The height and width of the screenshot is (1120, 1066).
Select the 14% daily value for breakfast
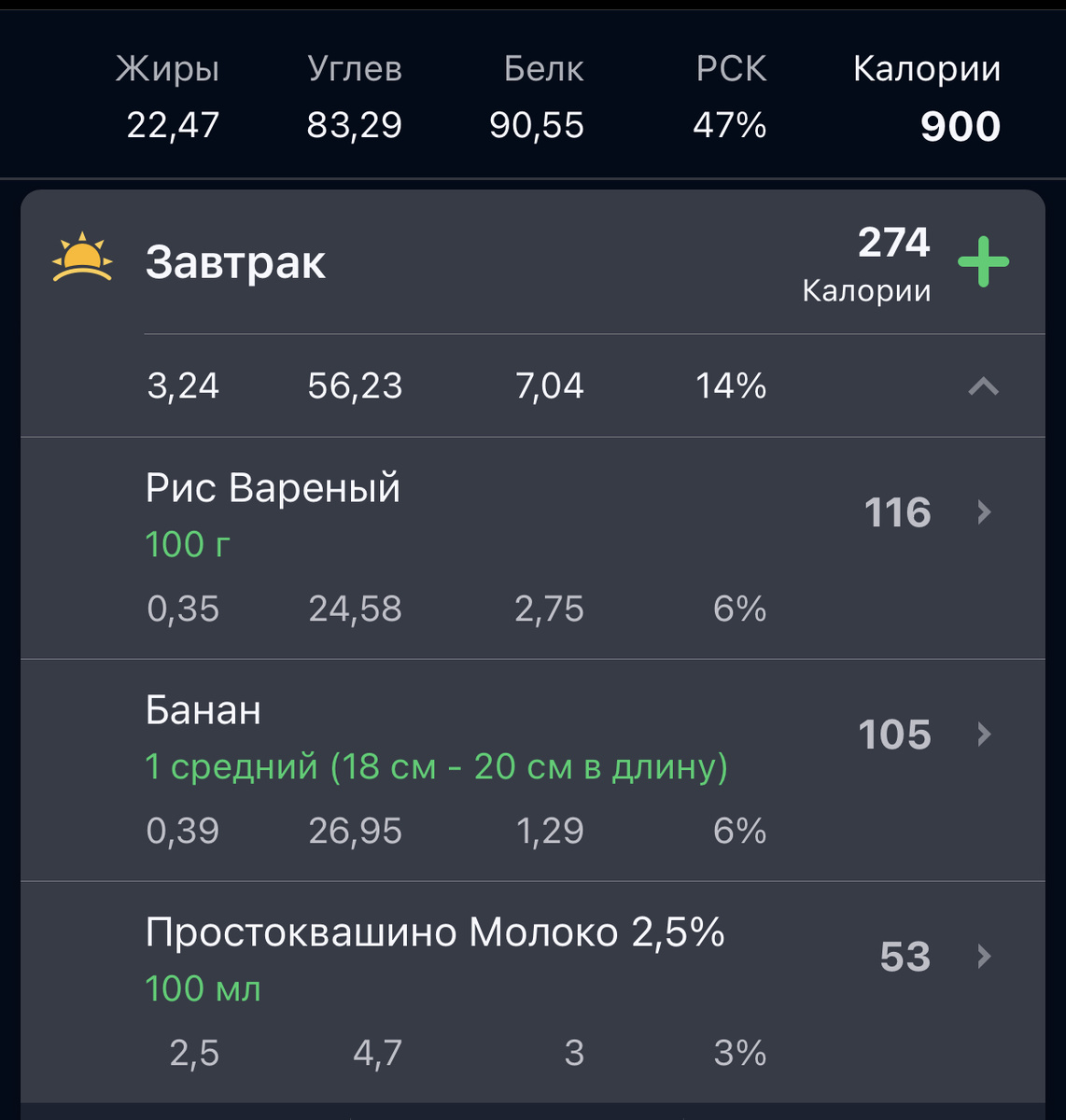tap(730, 385)
